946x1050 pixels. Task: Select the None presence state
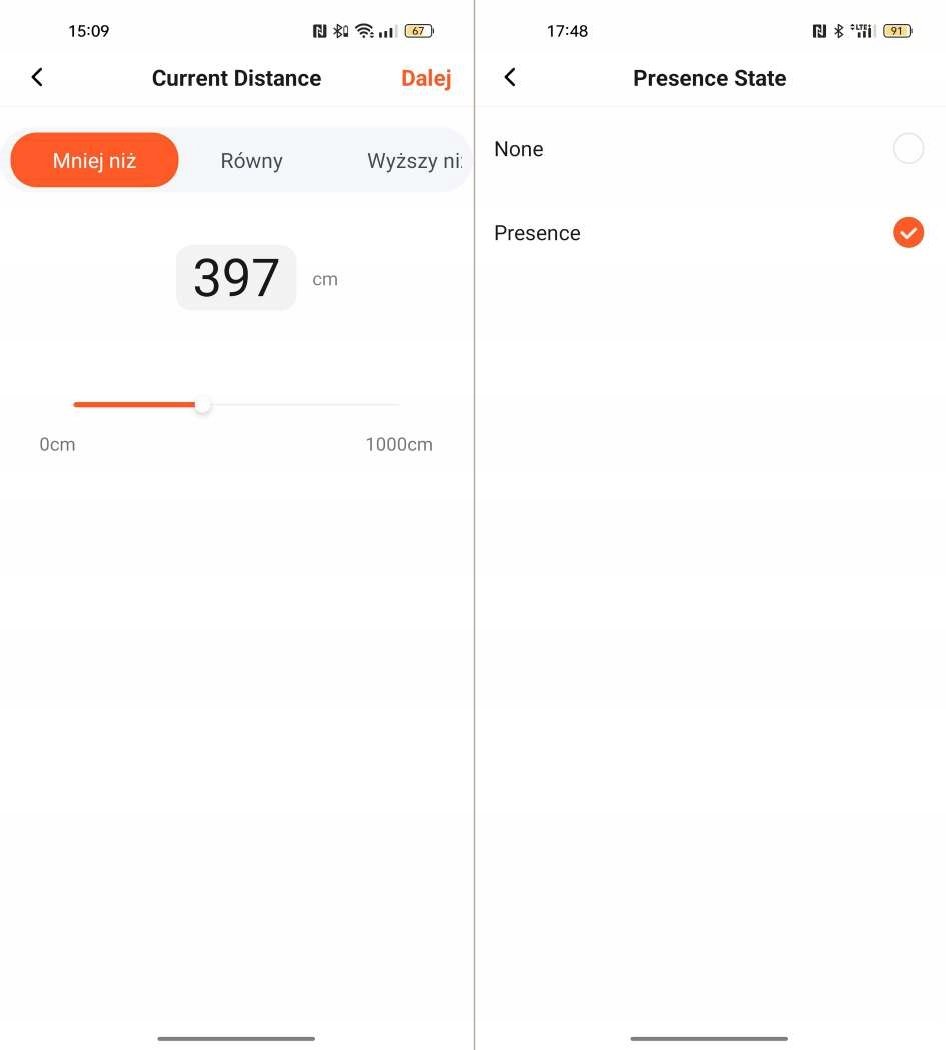[x=908, y=149]
